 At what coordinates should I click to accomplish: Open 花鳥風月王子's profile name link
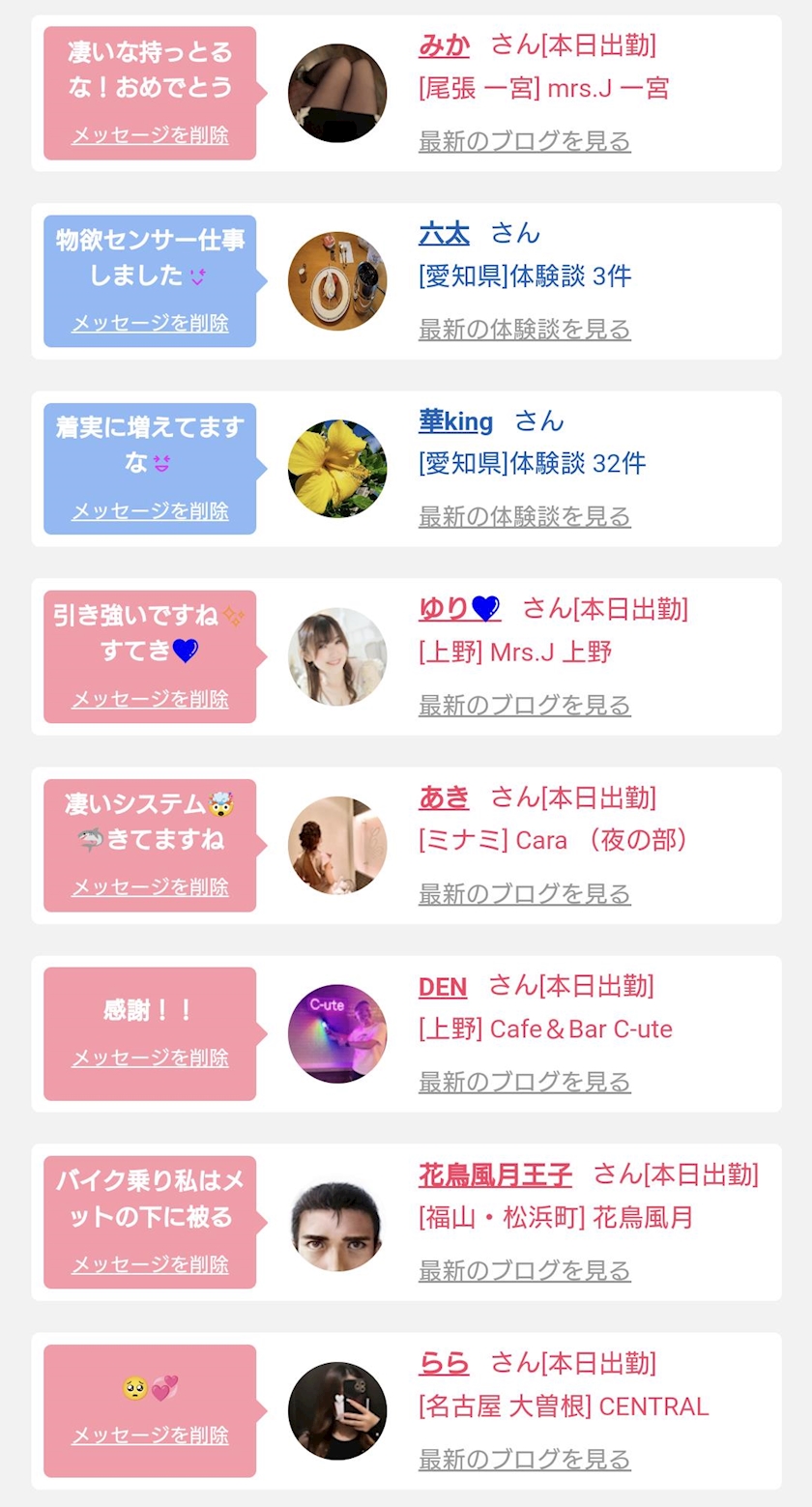[x=495, y=1174]
